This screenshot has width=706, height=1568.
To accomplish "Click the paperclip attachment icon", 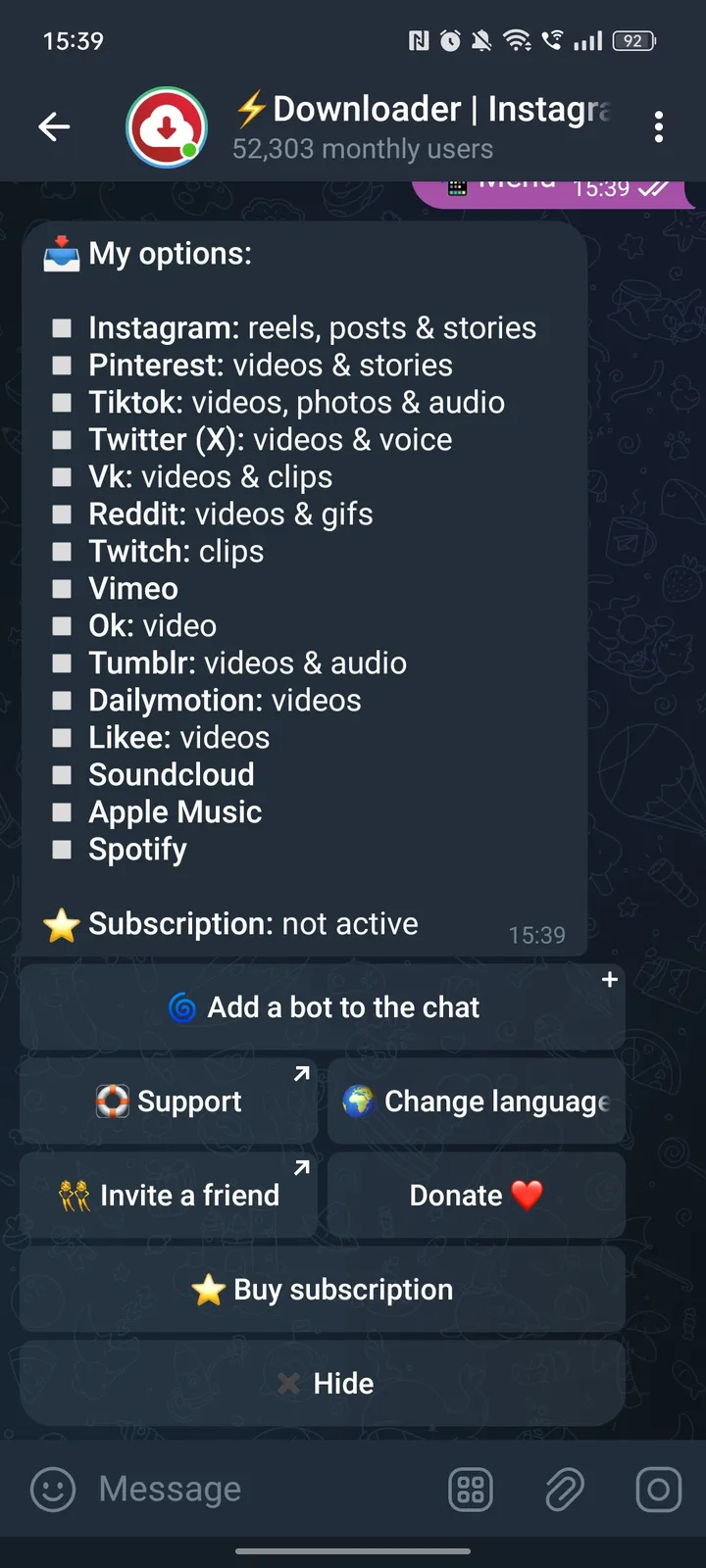I will pos(564,1489).
